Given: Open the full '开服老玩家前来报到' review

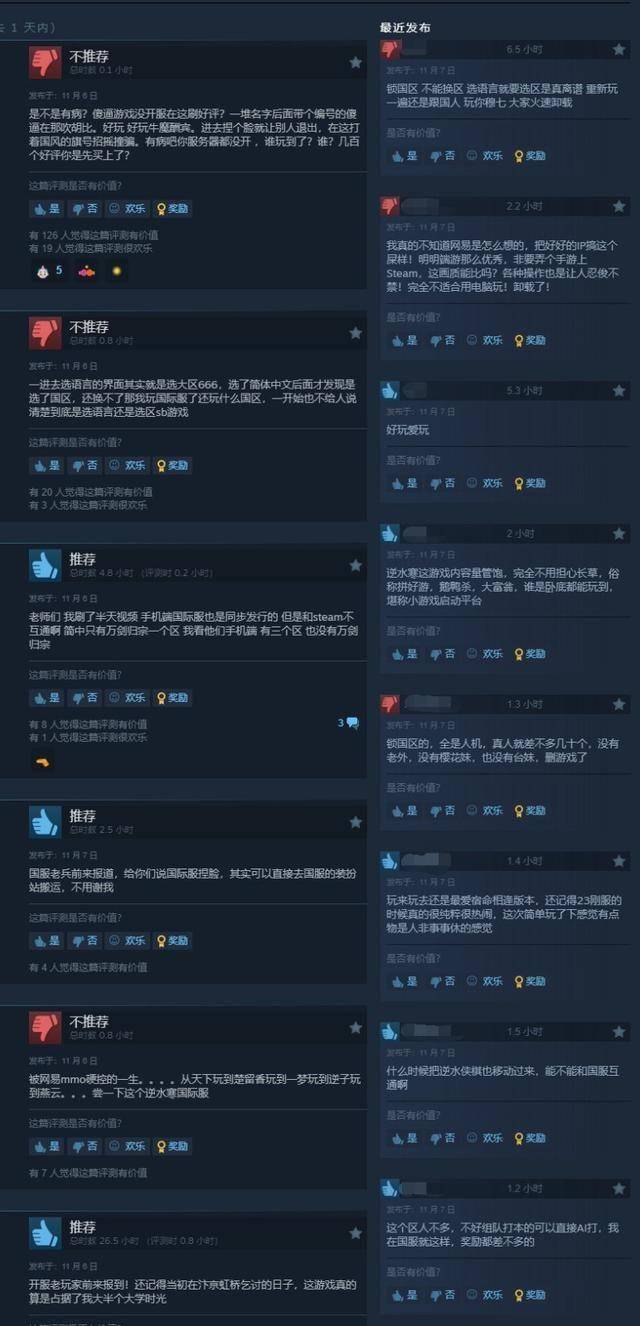Looking at the screenshot, I should pos(190,1289).
